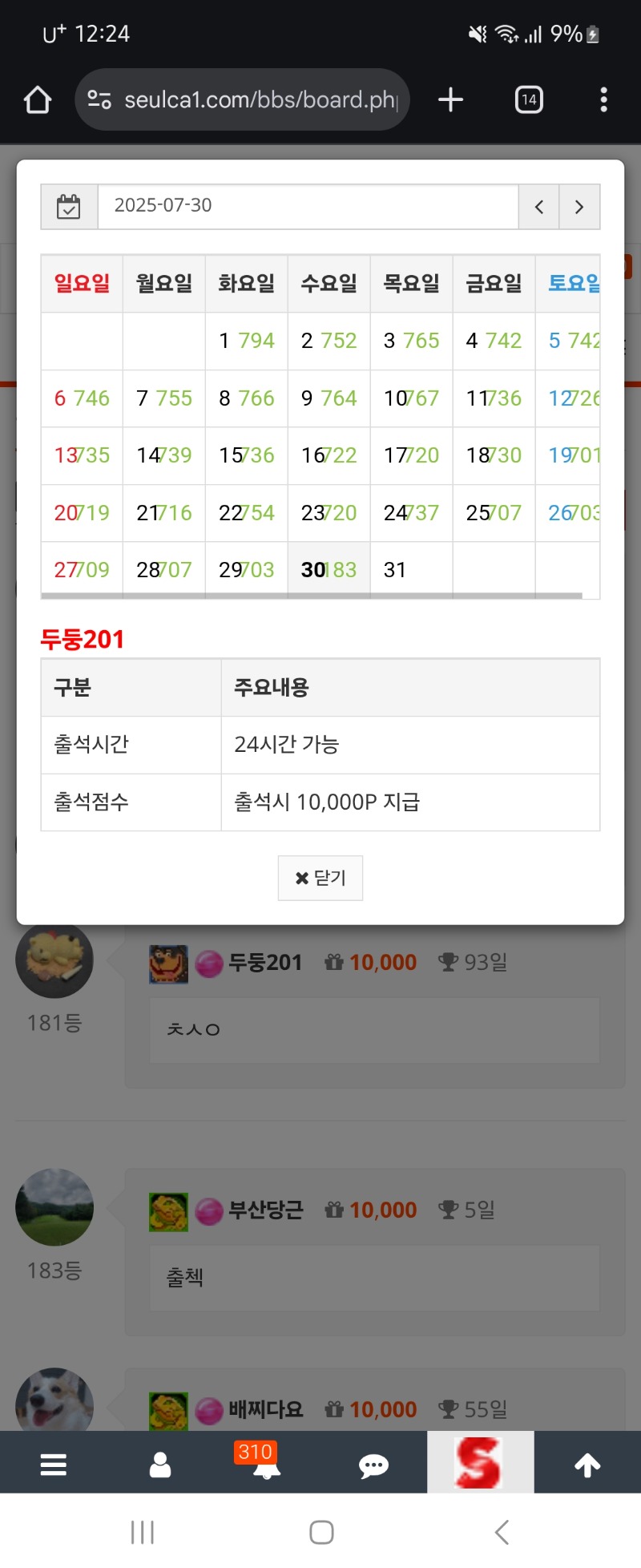Screen dimensions: 641x1568
Task: Tap the system back button
Action: click(x=502, y=1532)
